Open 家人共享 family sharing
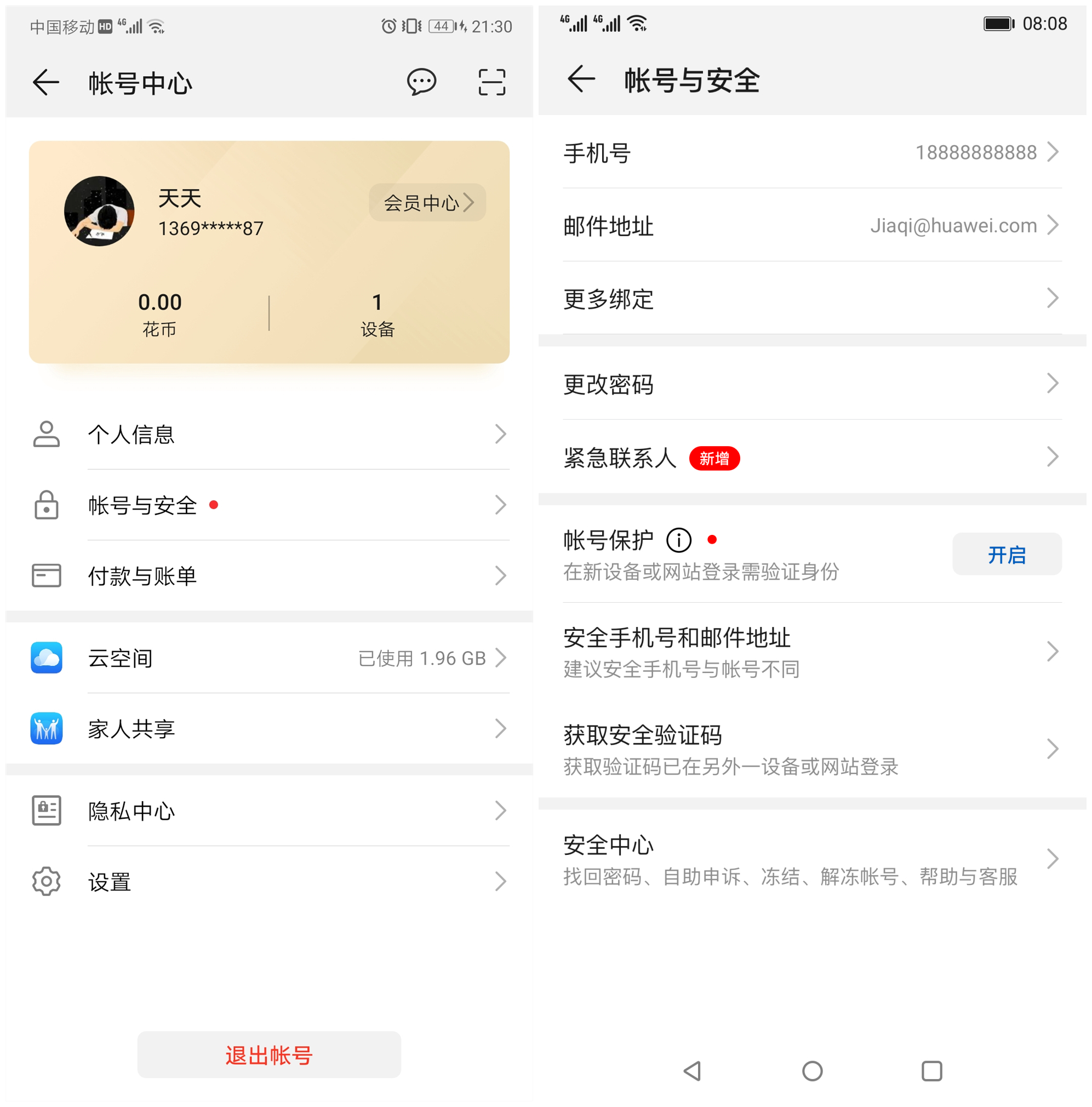Image resolution: width=1092 pixels, height=1107 pixels. (269, 728)
